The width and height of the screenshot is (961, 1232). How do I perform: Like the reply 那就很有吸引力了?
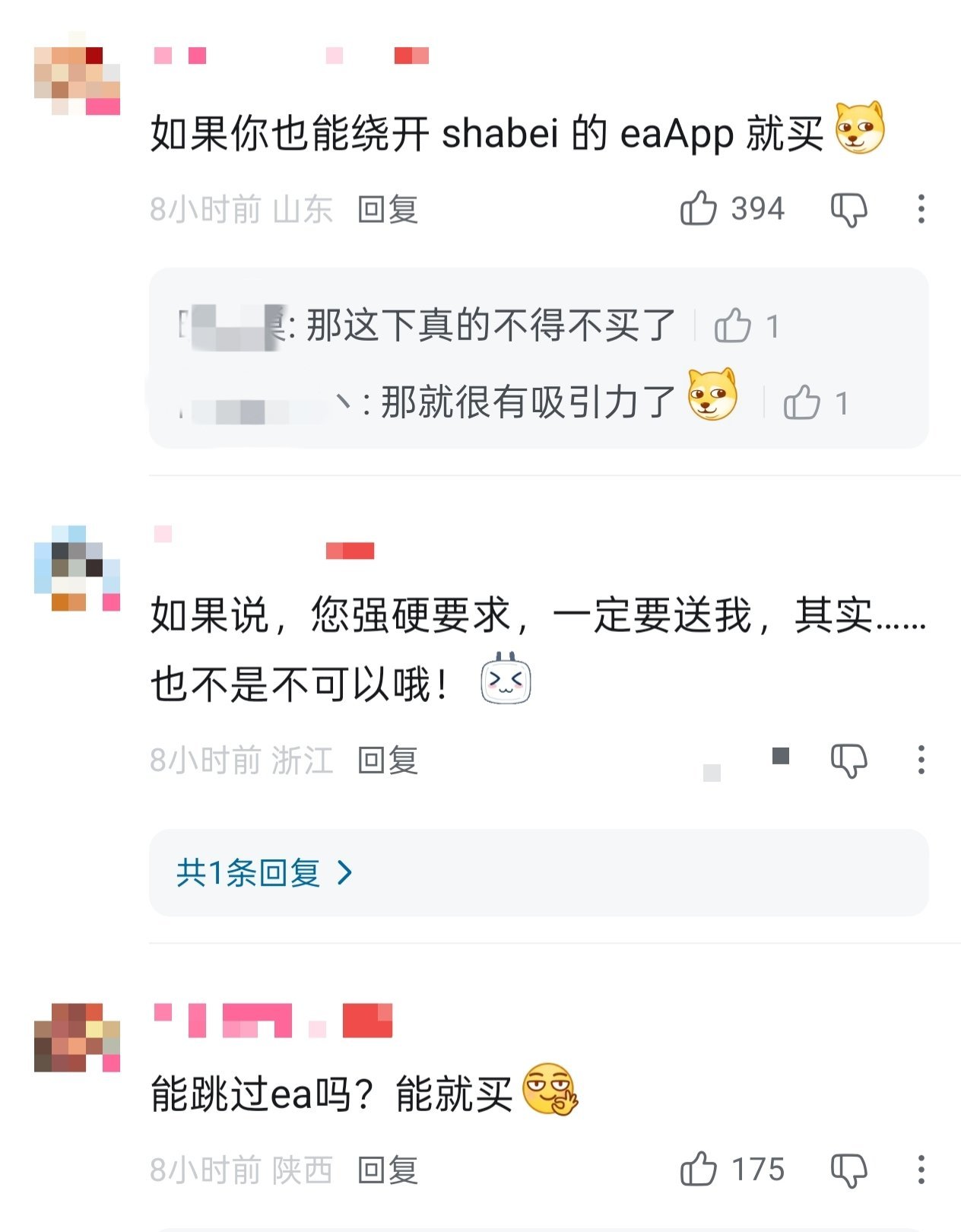pos(802,402)
